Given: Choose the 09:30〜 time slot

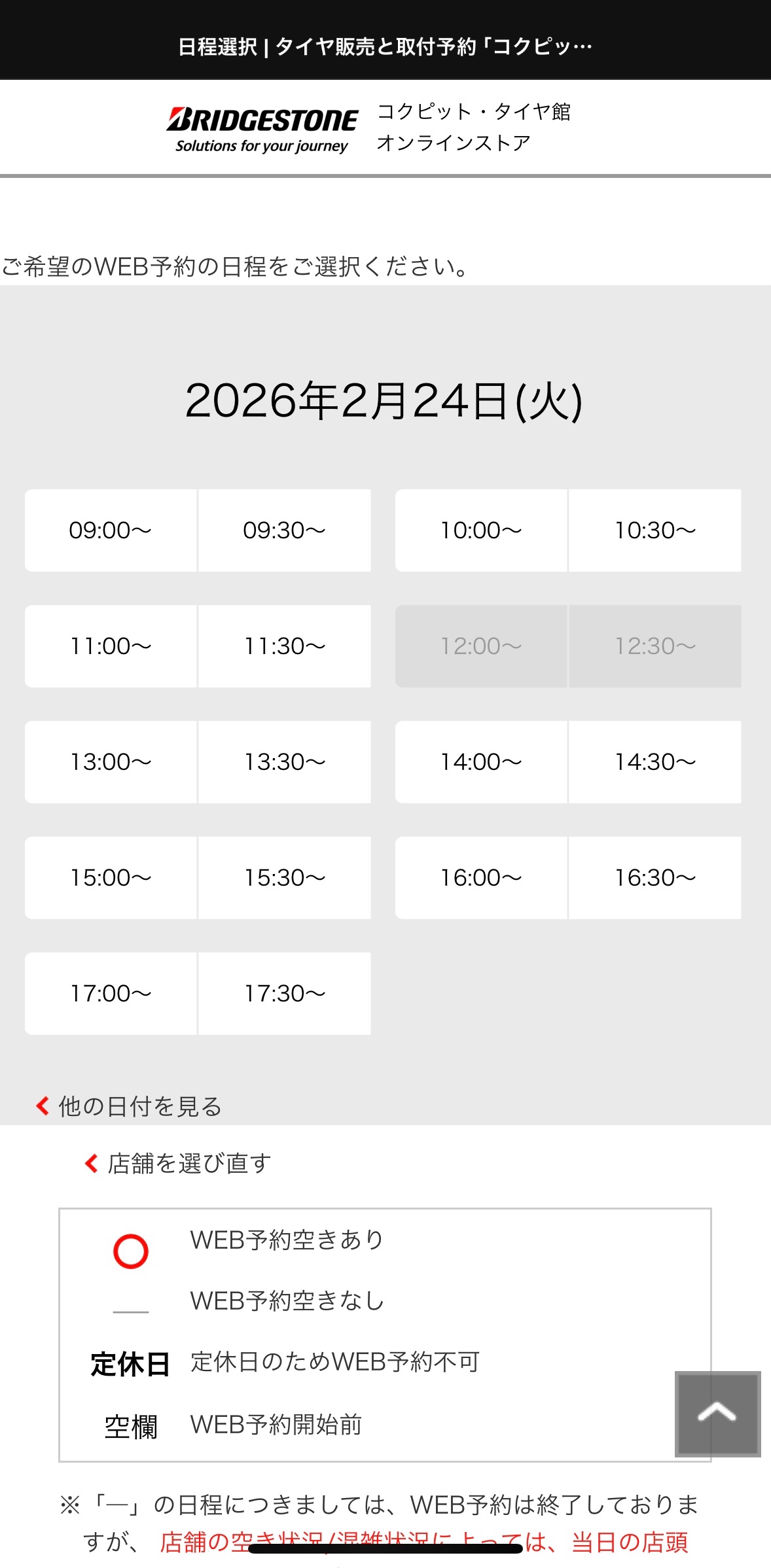Looking at the screenshot, I should click(284, 531).
